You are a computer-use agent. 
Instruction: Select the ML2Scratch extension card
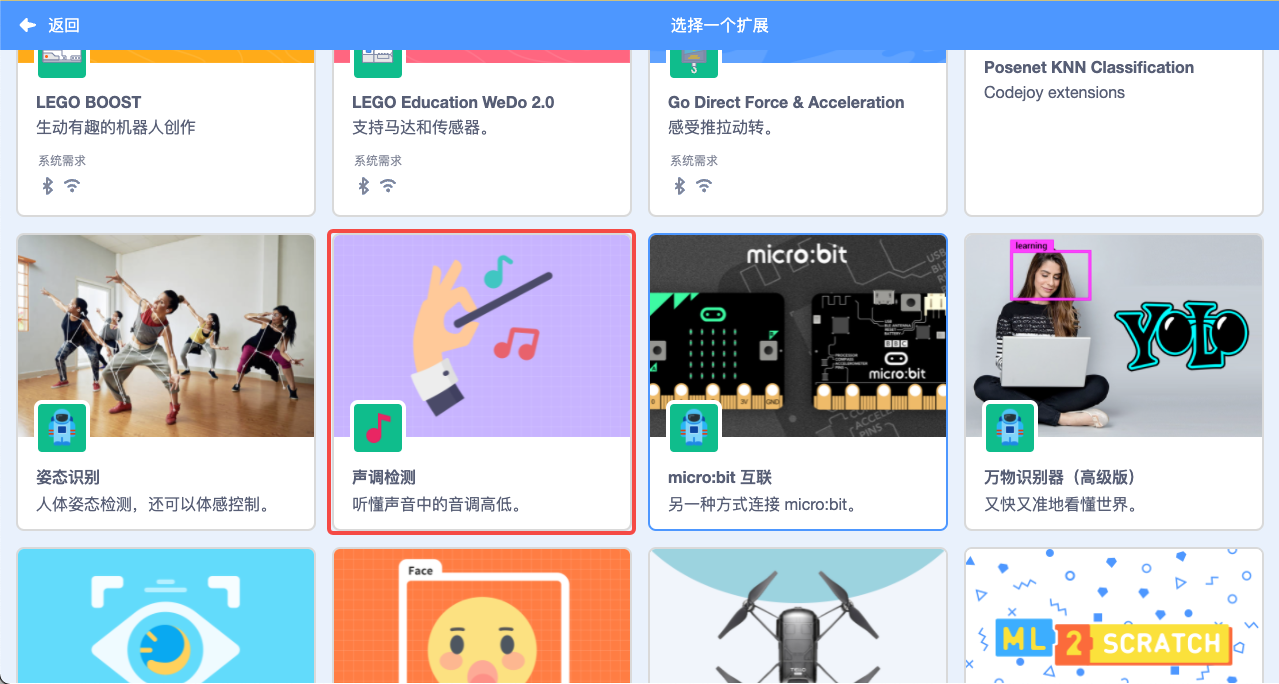[x=1113, y=615]
